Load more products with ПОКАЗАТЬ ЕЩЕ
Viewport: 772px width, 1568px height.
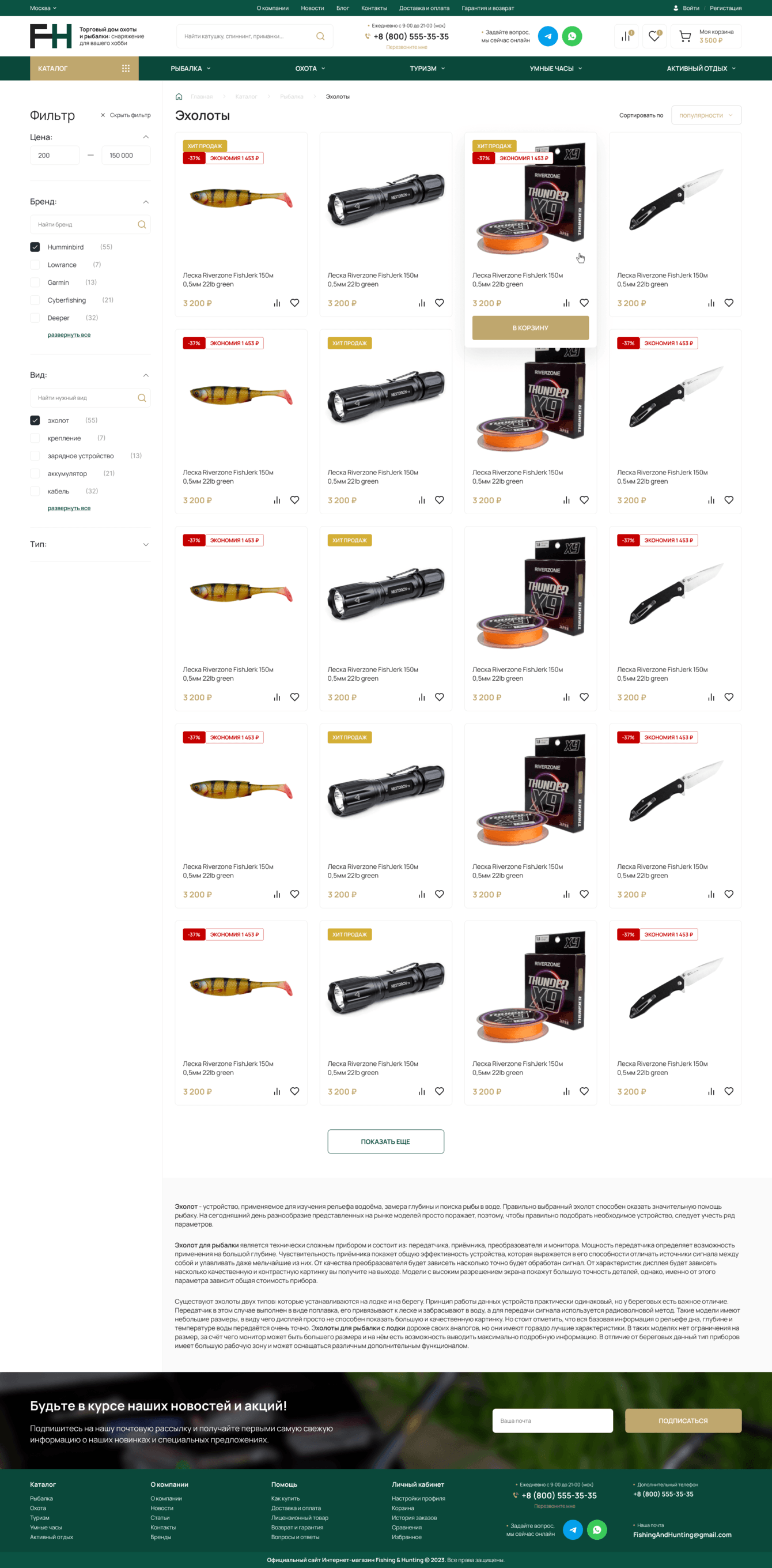coord(385,1141)
